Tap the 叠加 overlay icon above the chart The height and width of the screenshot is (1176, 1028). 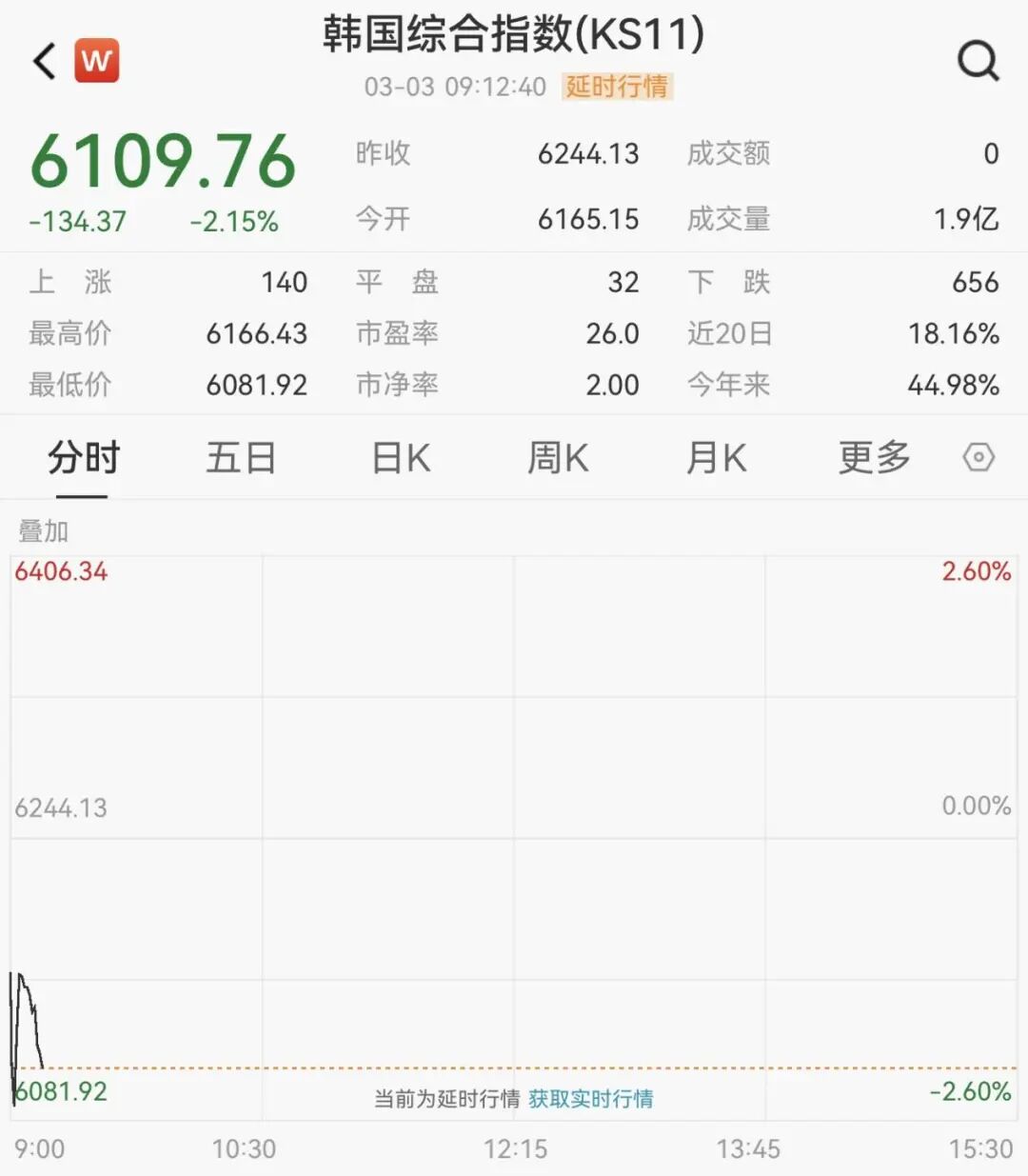click(x=41, y=531)
